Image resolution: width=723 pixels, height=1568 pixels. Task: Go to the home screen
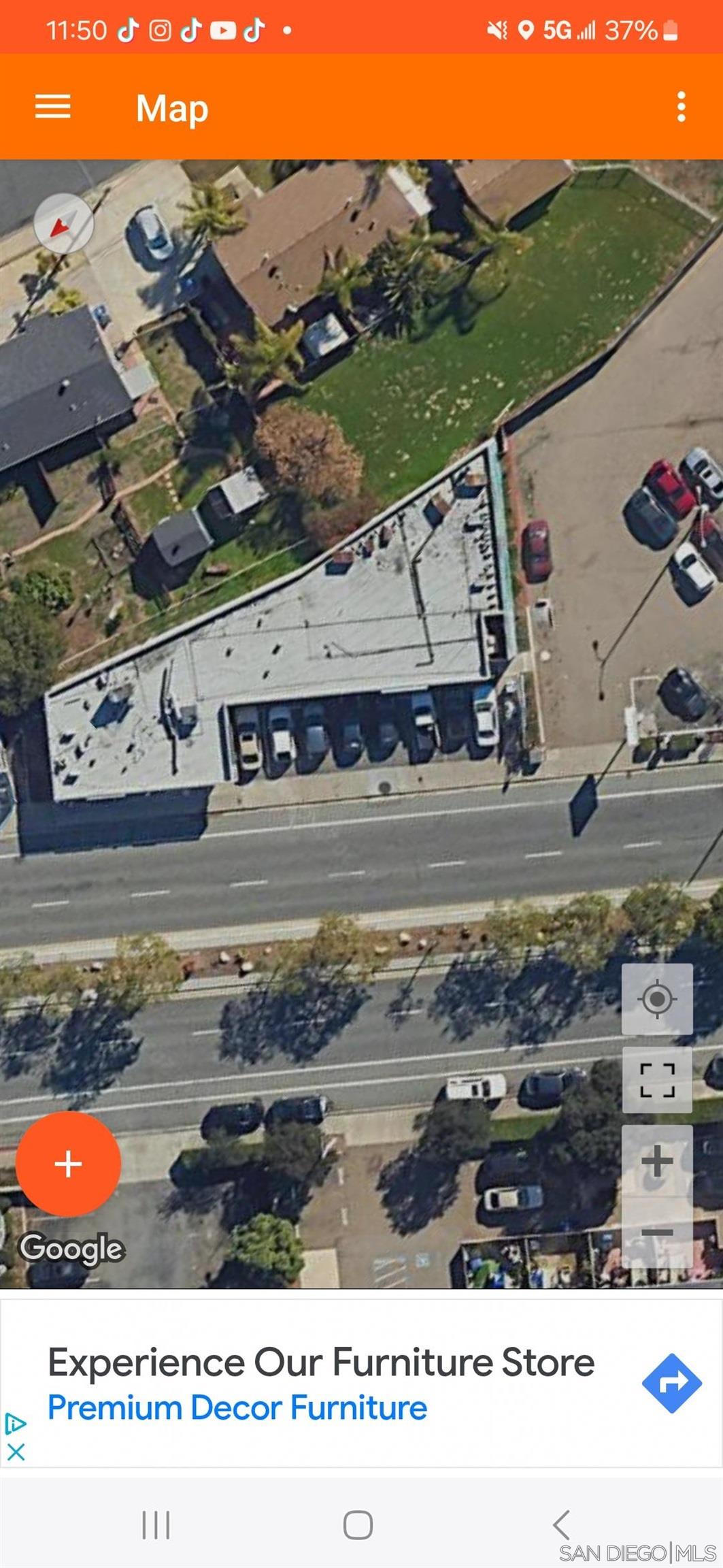(x=358, y=1525)
